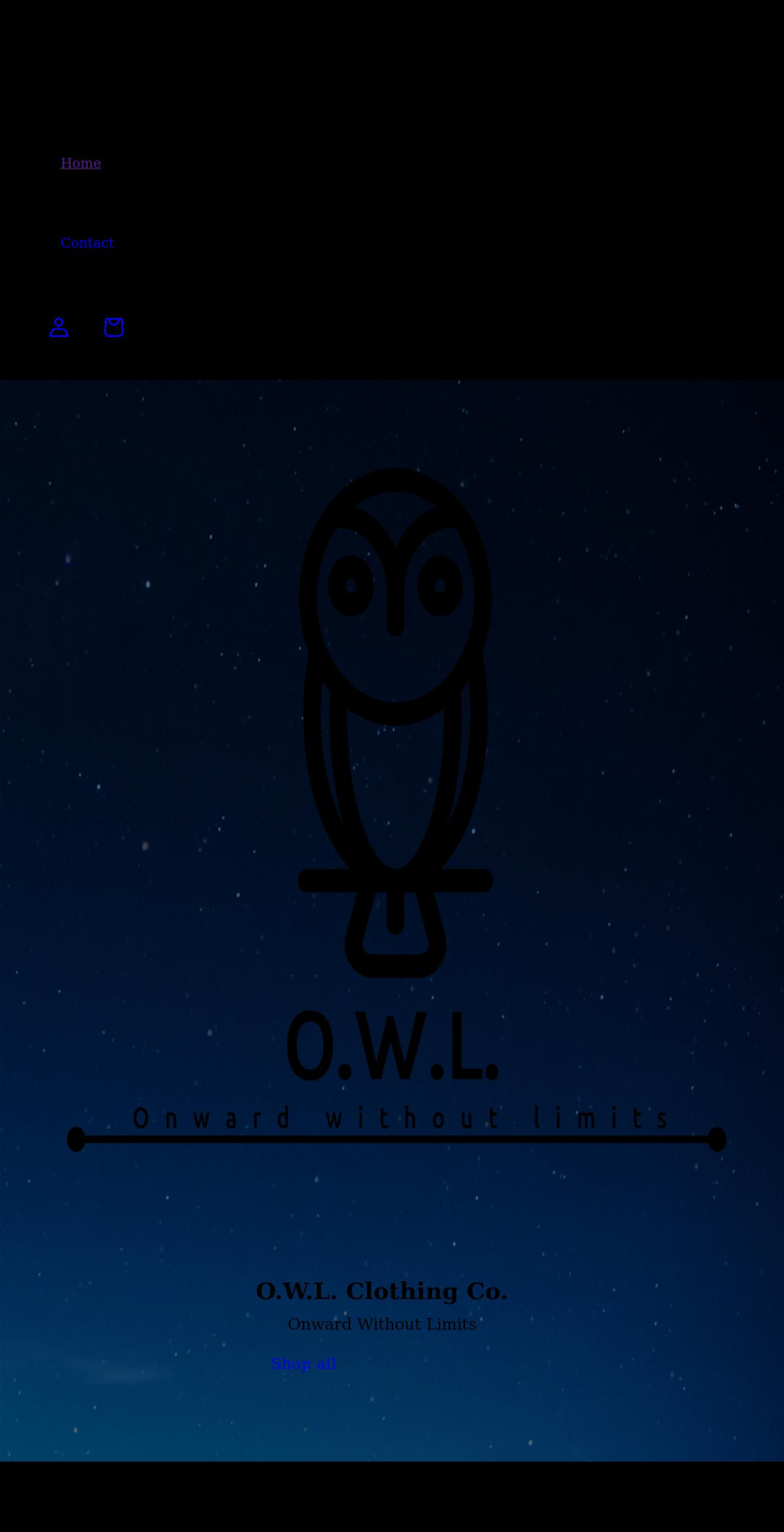Click the owl's left eye in the logo

351,585
